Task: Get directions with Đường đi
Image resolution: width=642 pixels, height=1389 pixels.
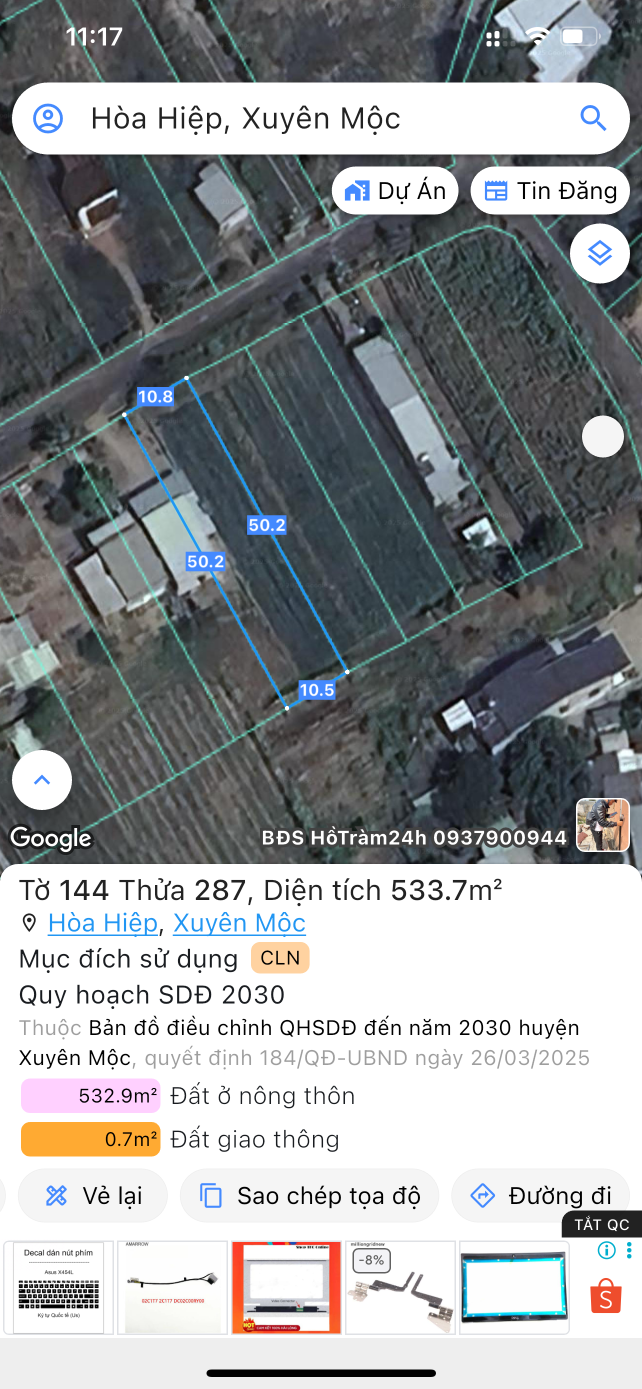Action: tap(541, 1196)
